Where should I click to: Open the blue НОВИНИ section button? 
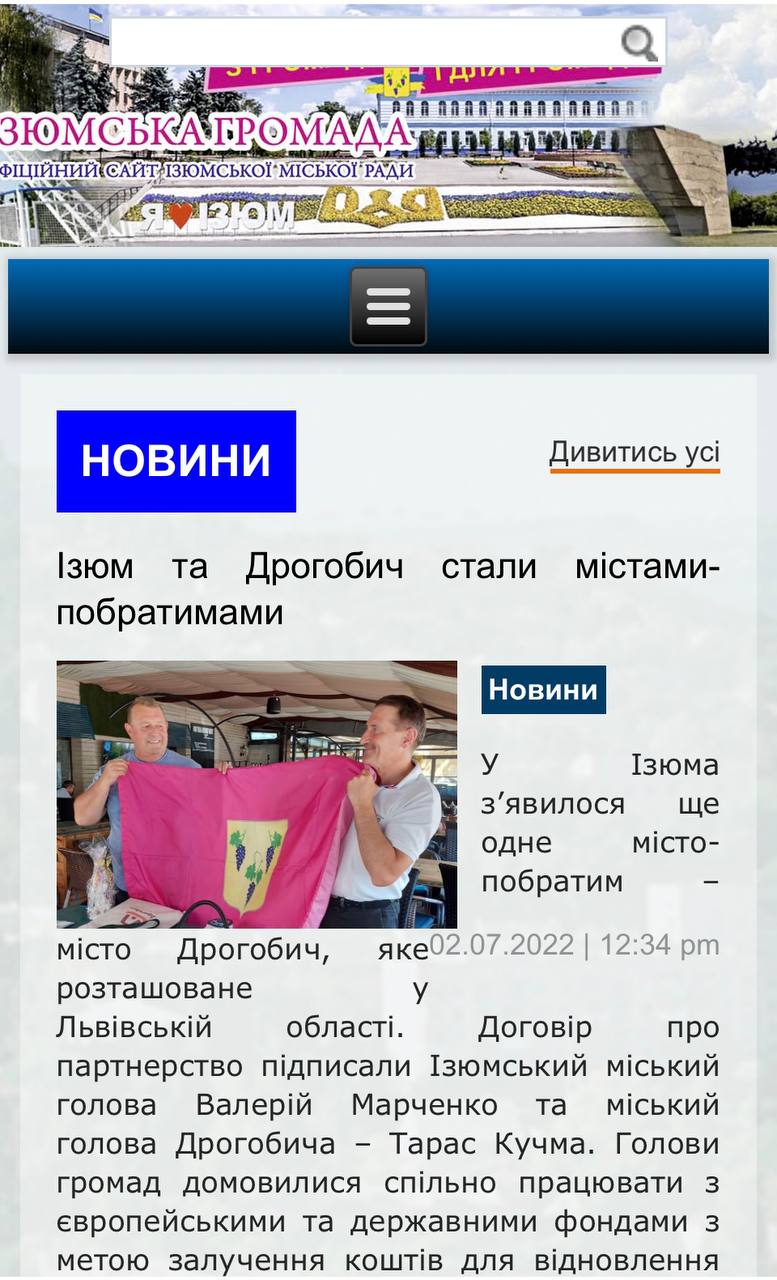pos(176,461)
